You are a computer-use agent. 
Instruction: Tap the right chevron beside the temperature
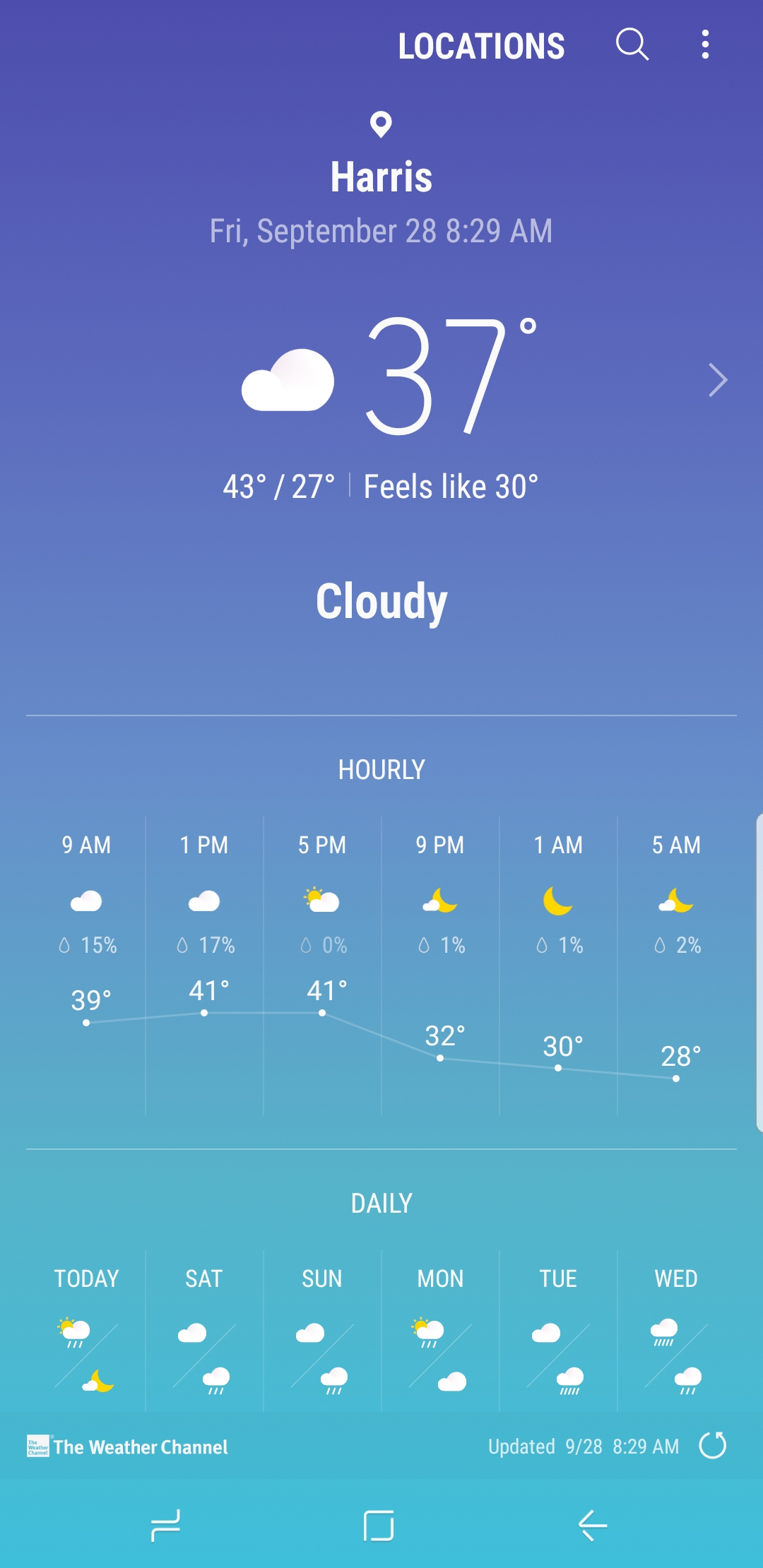click(x=718, y=380)
